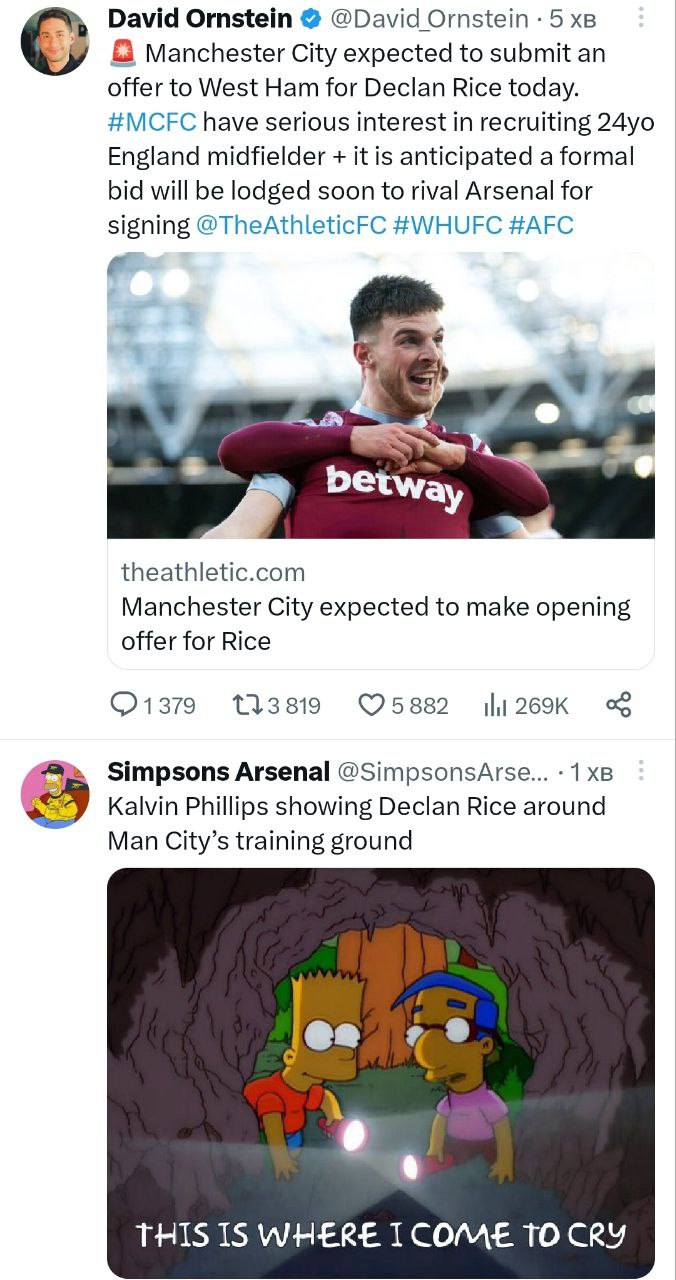Open the #MCFC hashtag
676x1280 pixels.
click(x=152, y=122)
